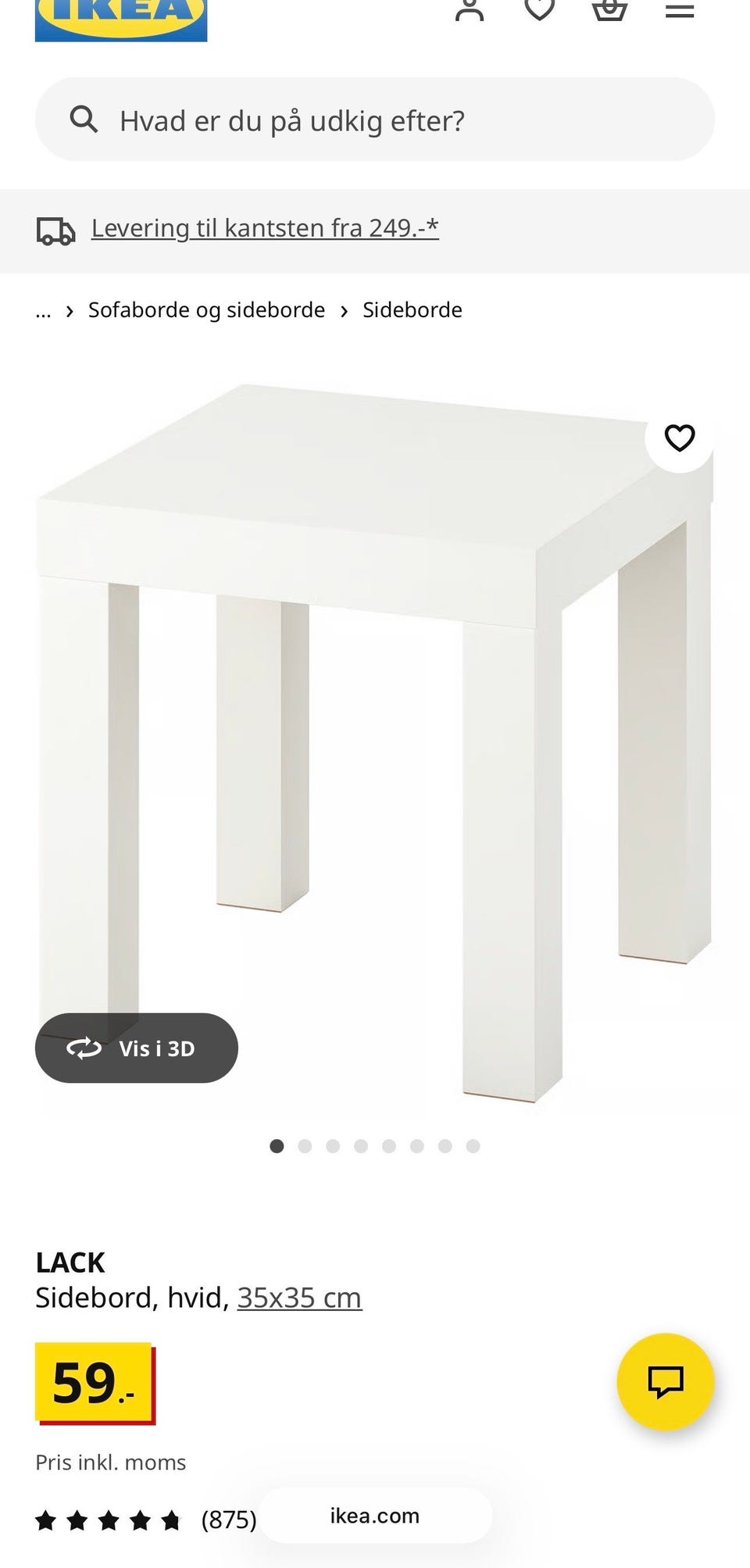
Task: Save LACK table to favorites
Action: click(679, 438)
